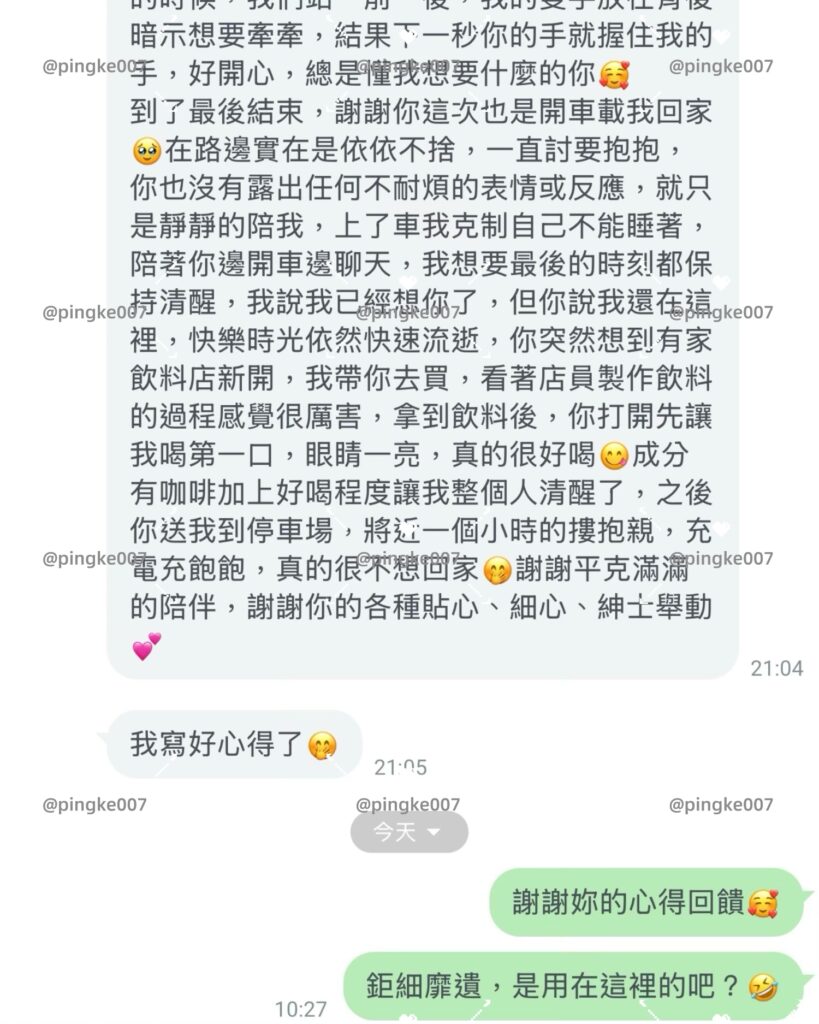
Task: Tap the 我寫好心得了 message bubble
Action: 230,741
